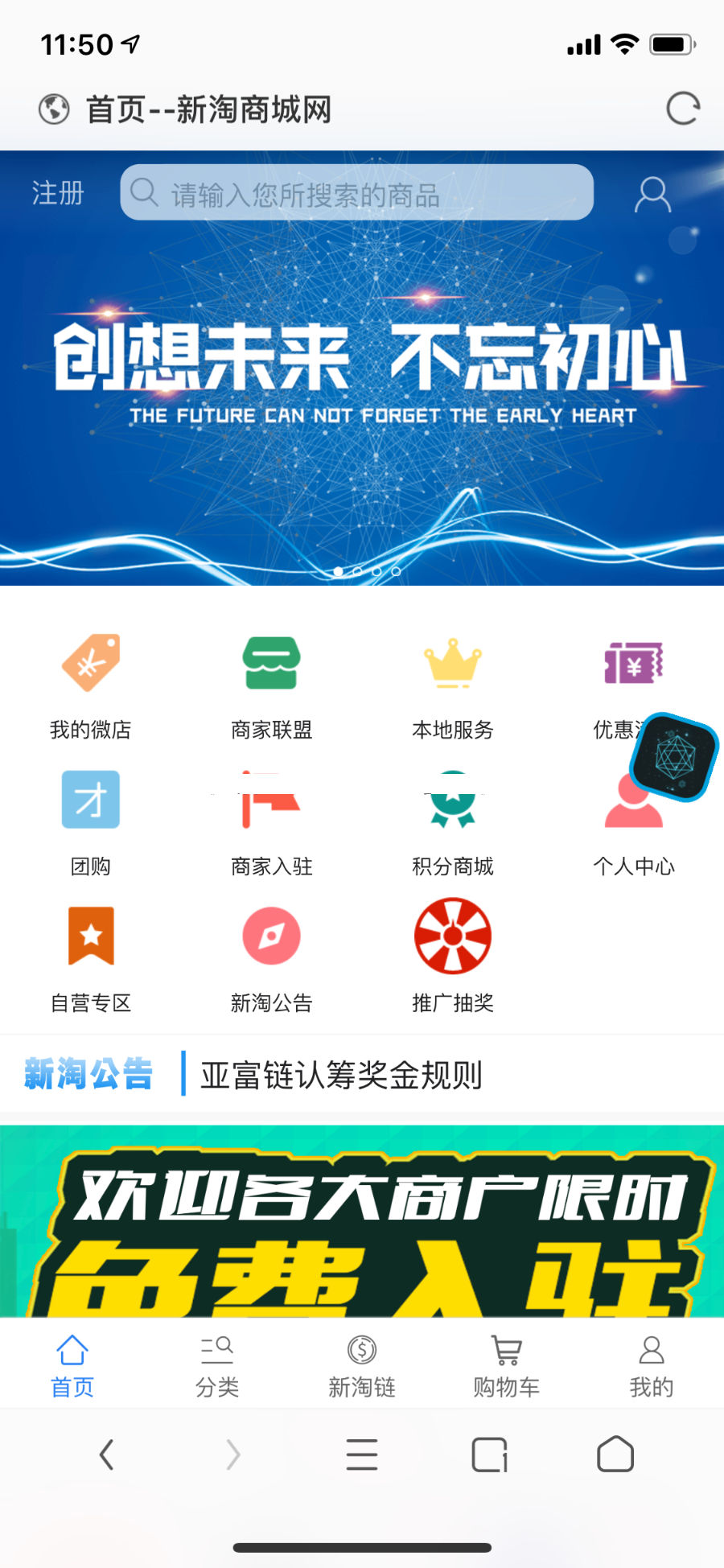The image size is (724, 1568).
Task: Open 我的微店 shortcut
Action: coord(91,685)
